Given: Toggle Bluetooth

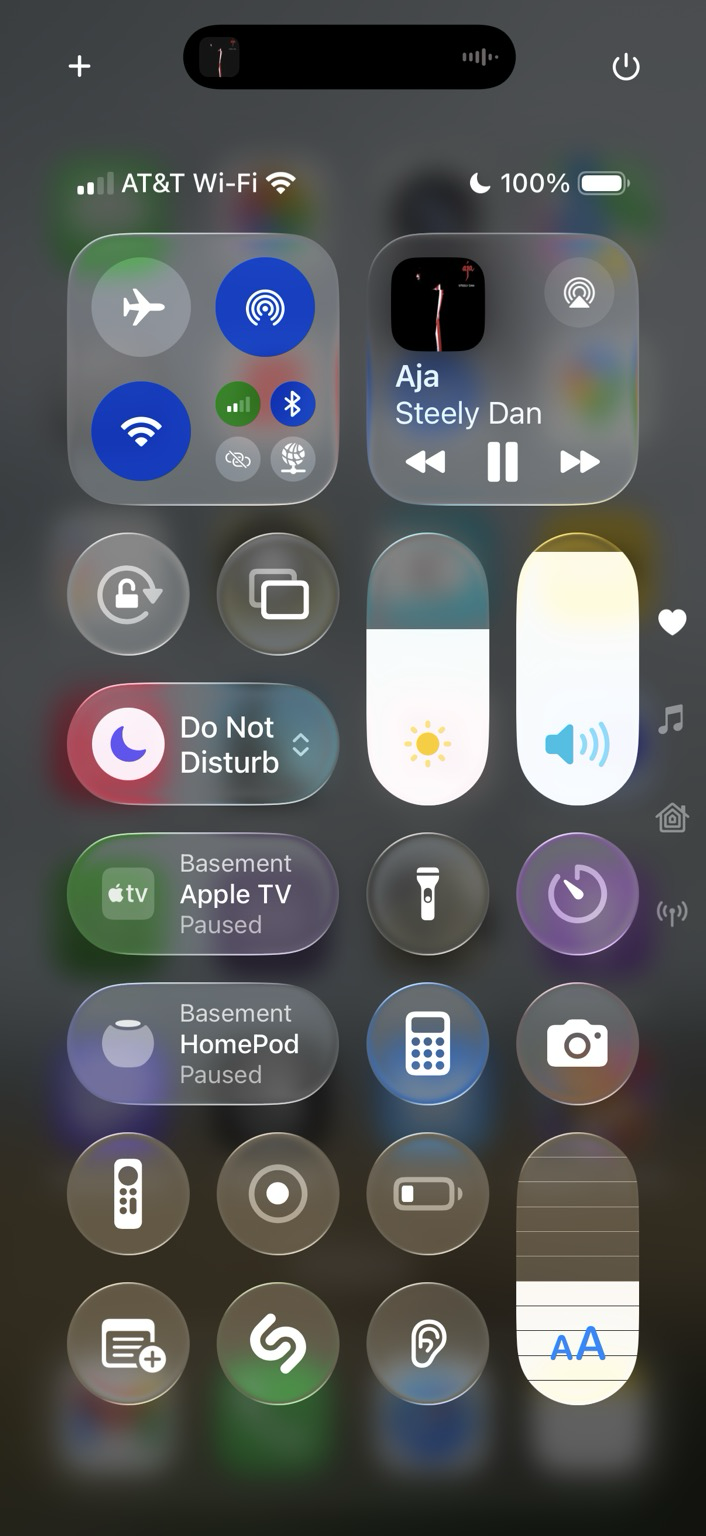Looking at the screenshot, I should coord(293,404).
